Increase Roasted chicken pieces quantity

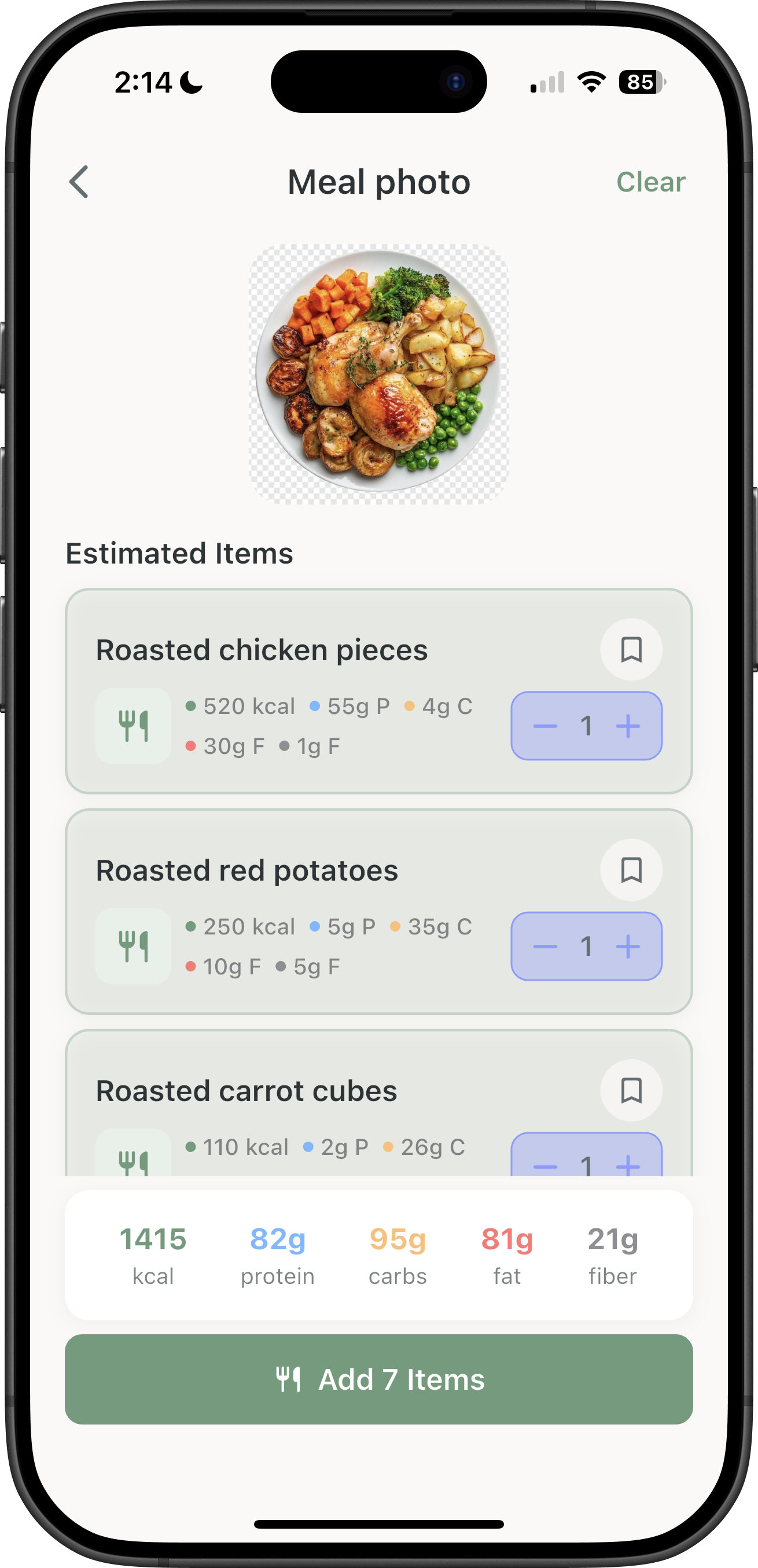tap(628, 726)
